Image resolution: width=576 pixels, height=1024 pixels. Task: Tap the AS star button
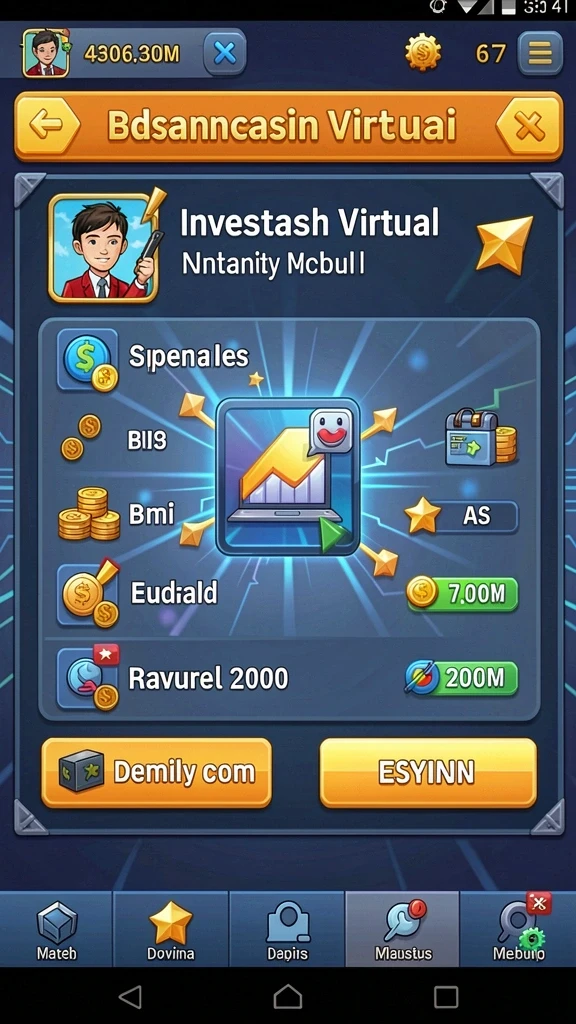(x=461, y=517)
